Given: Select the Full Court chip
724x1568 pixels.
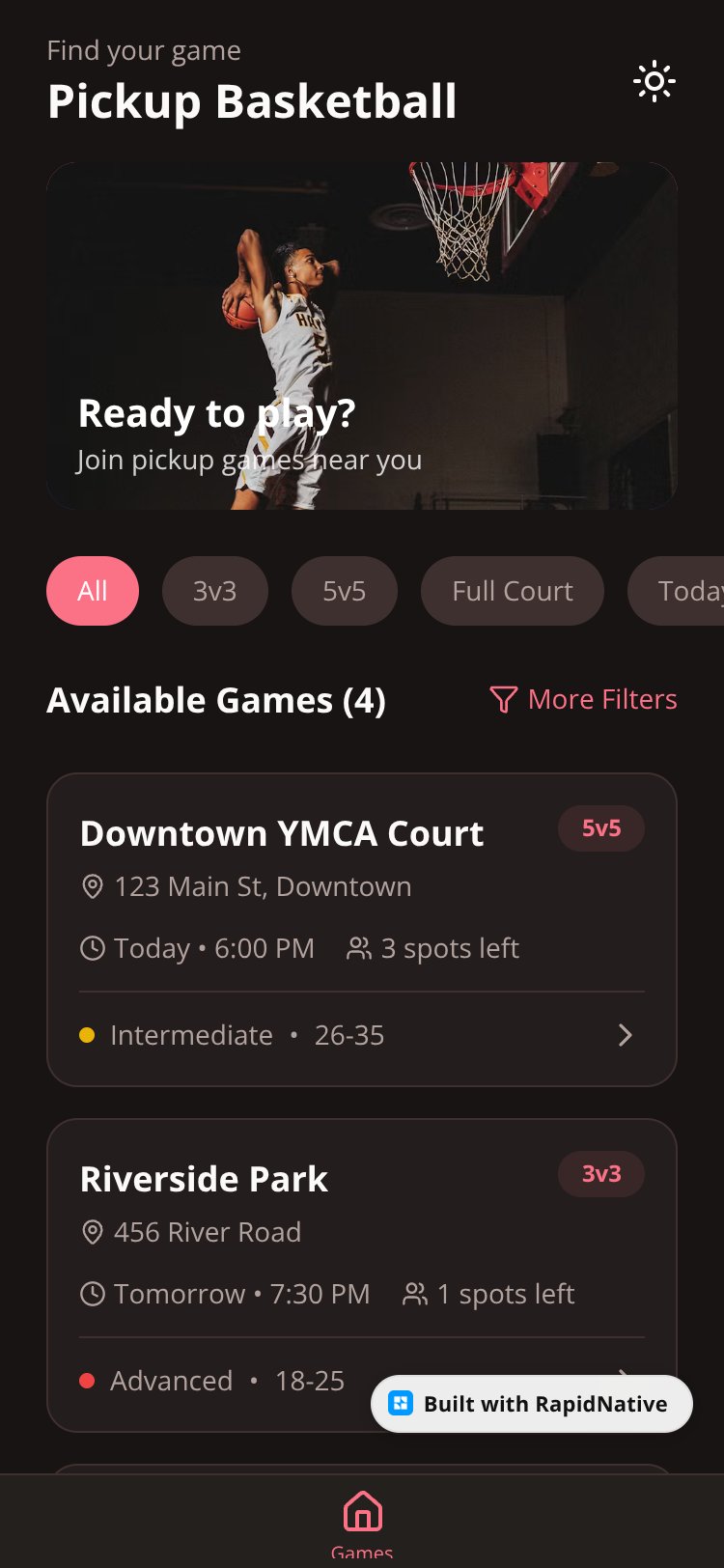Looking at the screenshot, I should pyautogui.click(x=513, y=591).
